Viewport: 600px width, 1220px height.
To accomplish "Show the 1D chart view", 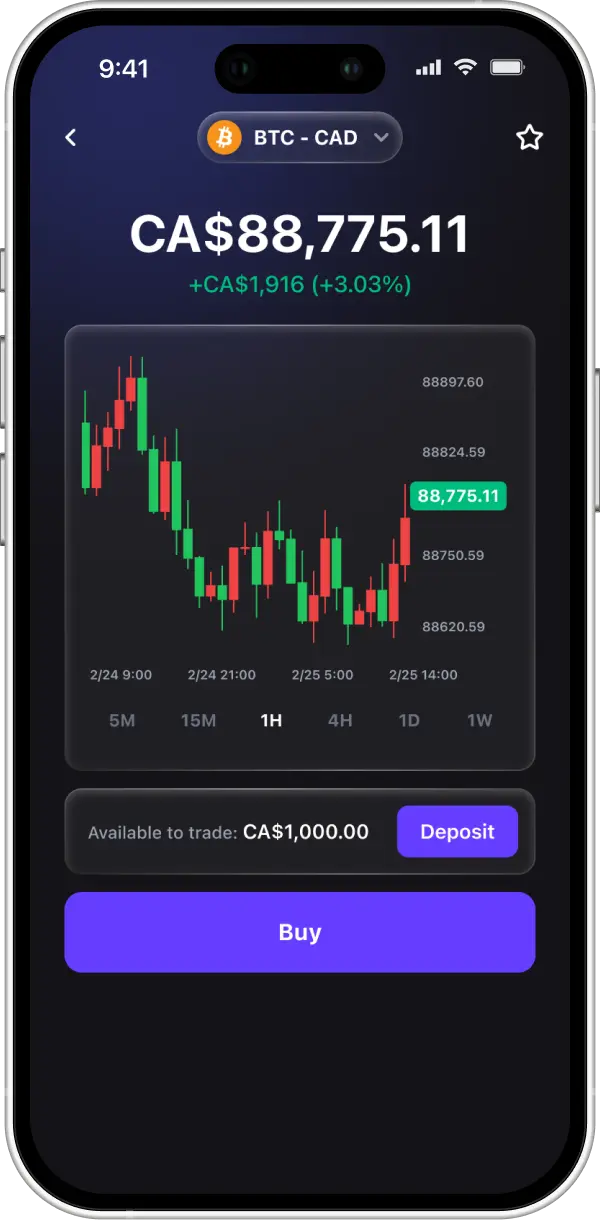I will [x=409, y=720].
